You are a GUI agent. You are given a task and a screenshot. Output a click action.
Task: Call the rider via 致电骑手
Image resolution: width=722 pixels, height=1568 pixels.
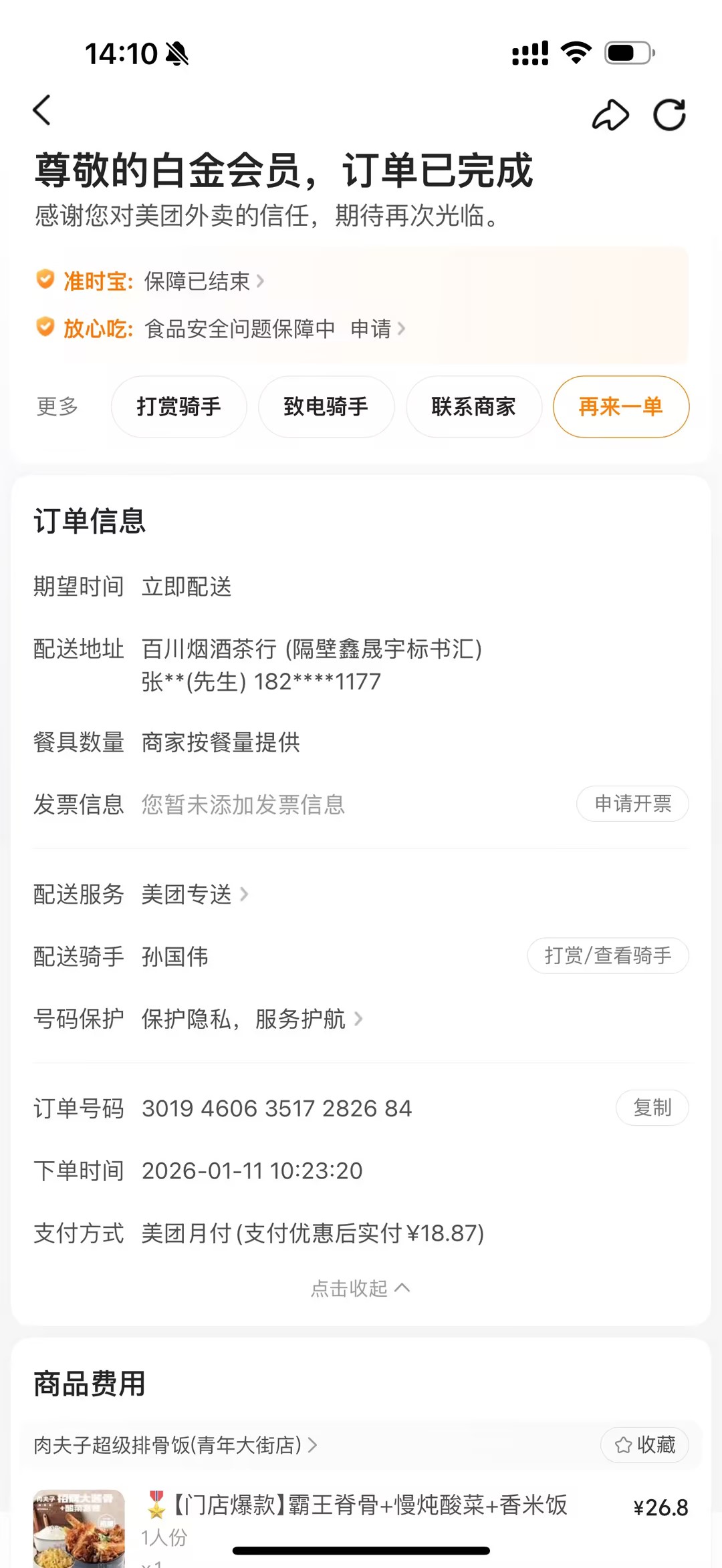[x=326, y=406]
